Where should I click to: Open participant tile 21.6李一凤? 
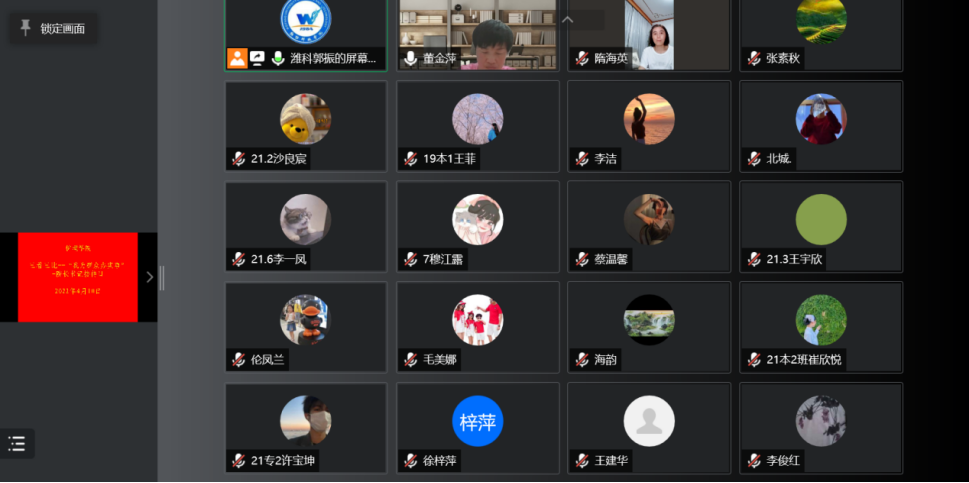[x=305, y=226]
